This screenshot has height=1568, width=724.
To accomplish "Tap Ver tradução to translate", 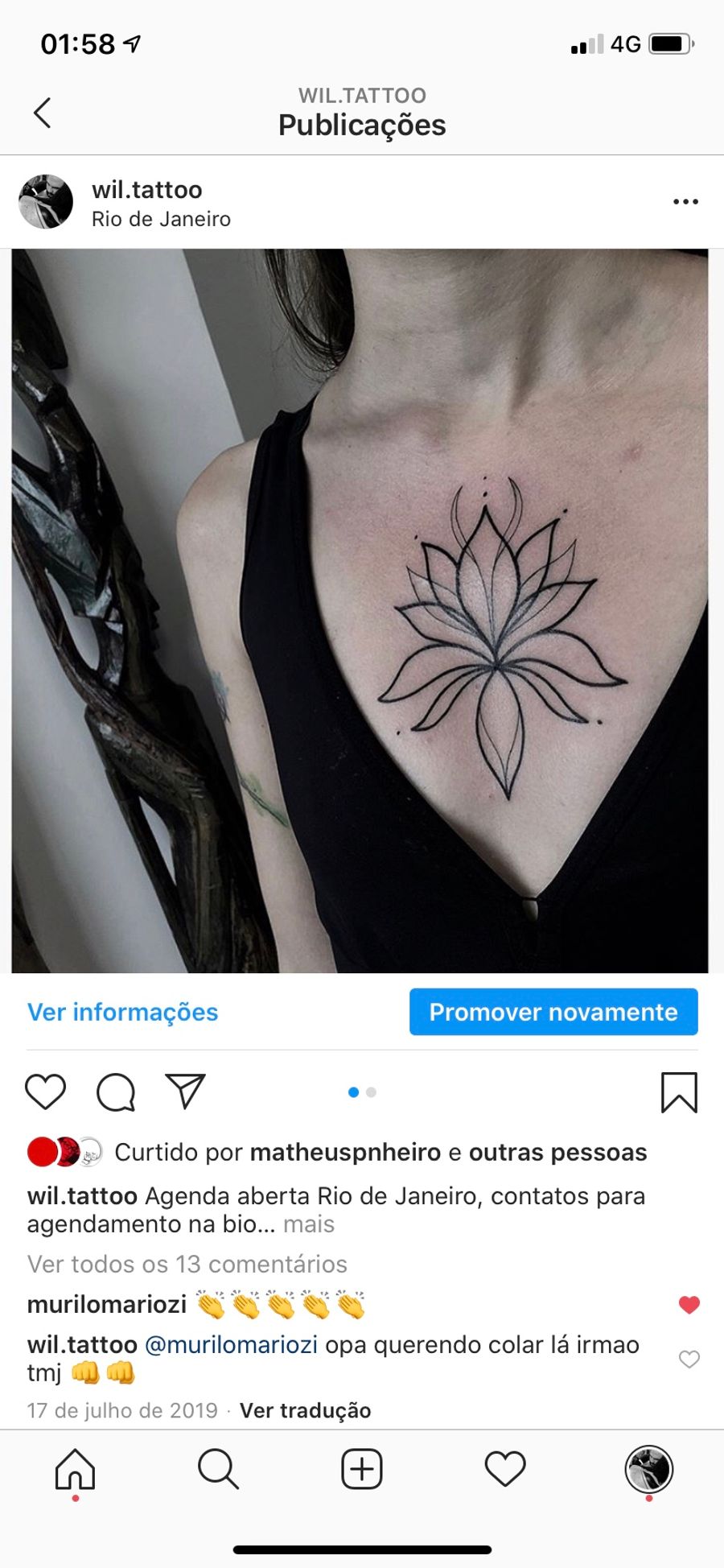I will pos(306,1410).
